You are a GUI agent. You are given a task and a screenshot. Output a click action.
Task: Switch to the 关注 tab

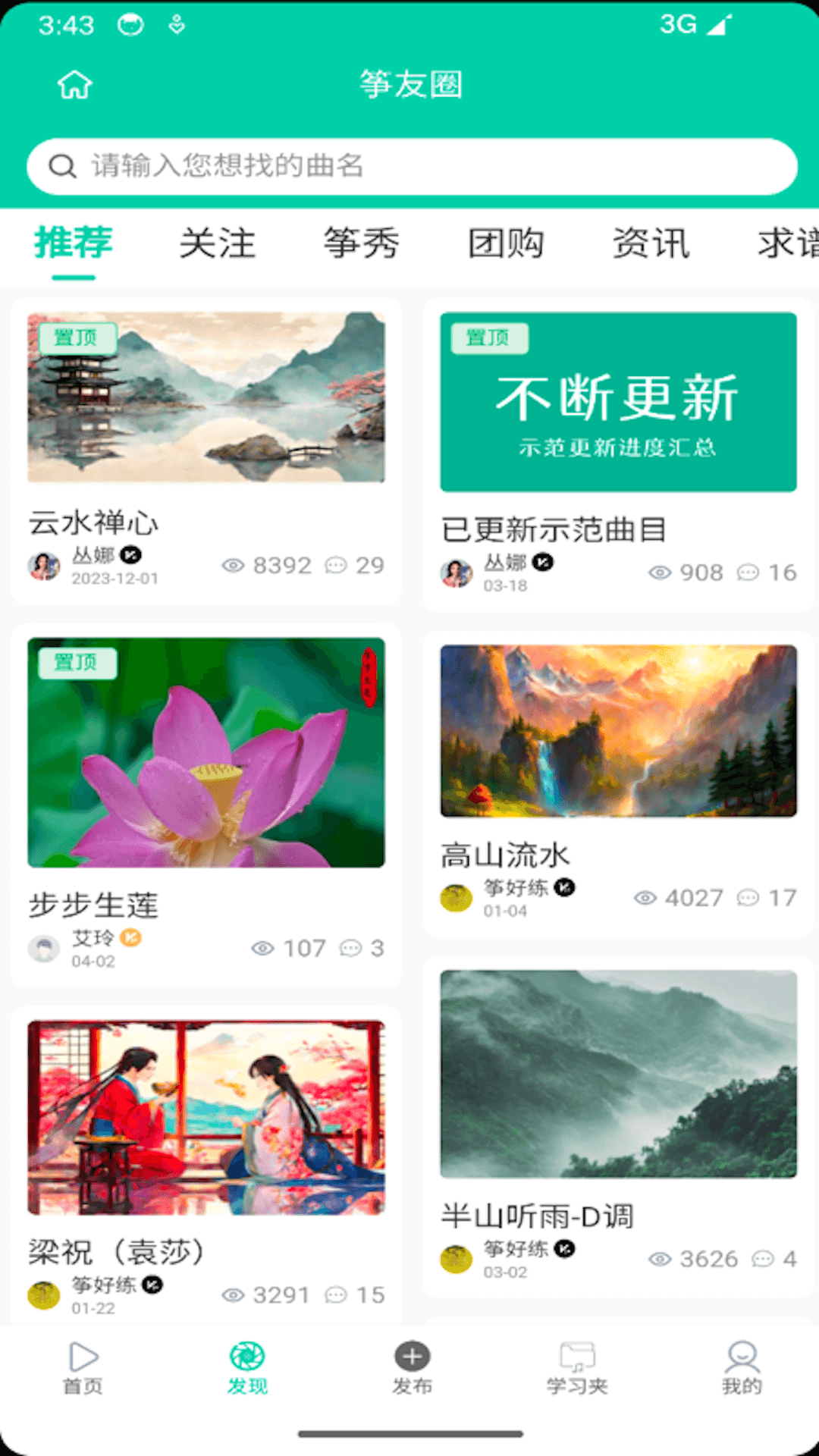(x=218, y=243)
